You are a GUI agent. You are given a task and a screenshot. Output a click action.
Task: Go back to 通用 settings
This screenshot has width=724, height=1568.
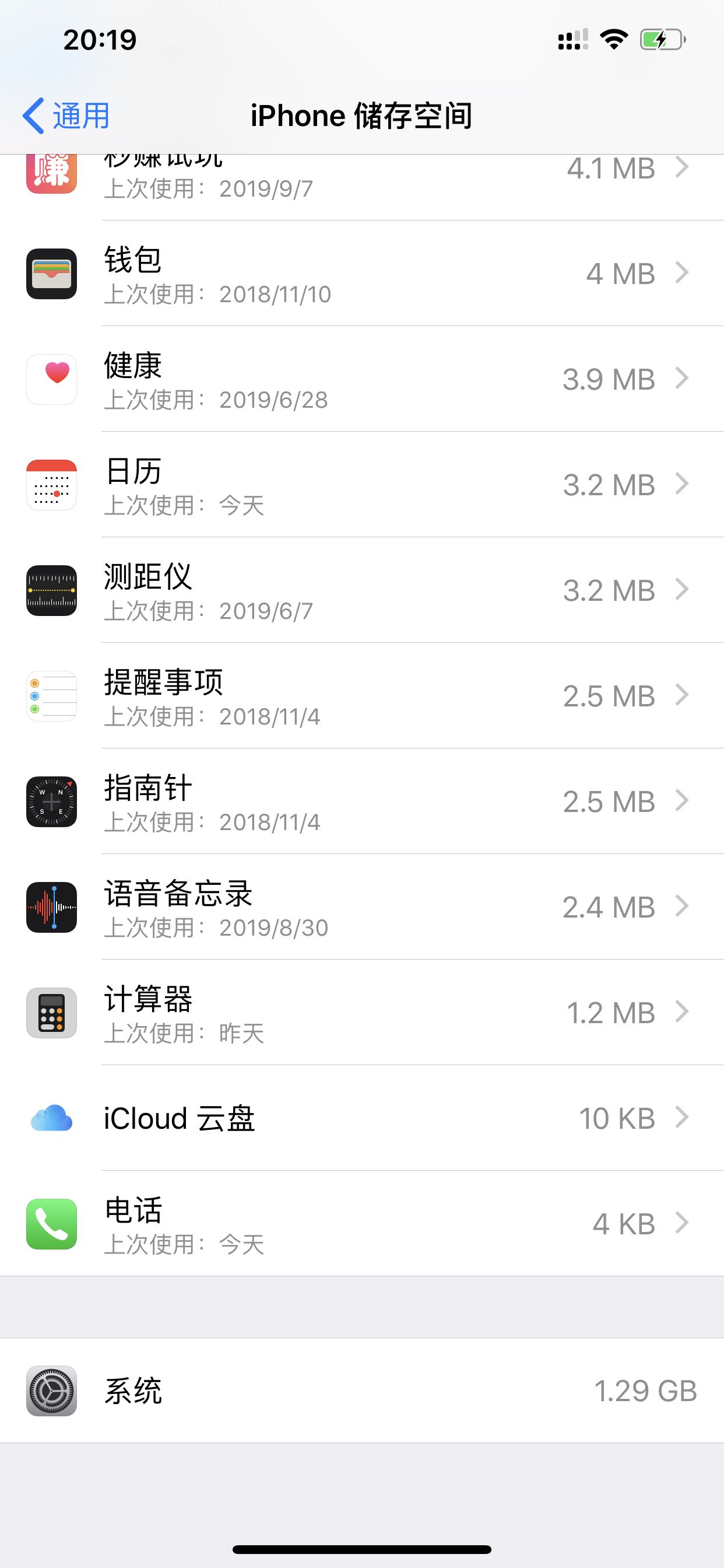[x=66, y=116]
